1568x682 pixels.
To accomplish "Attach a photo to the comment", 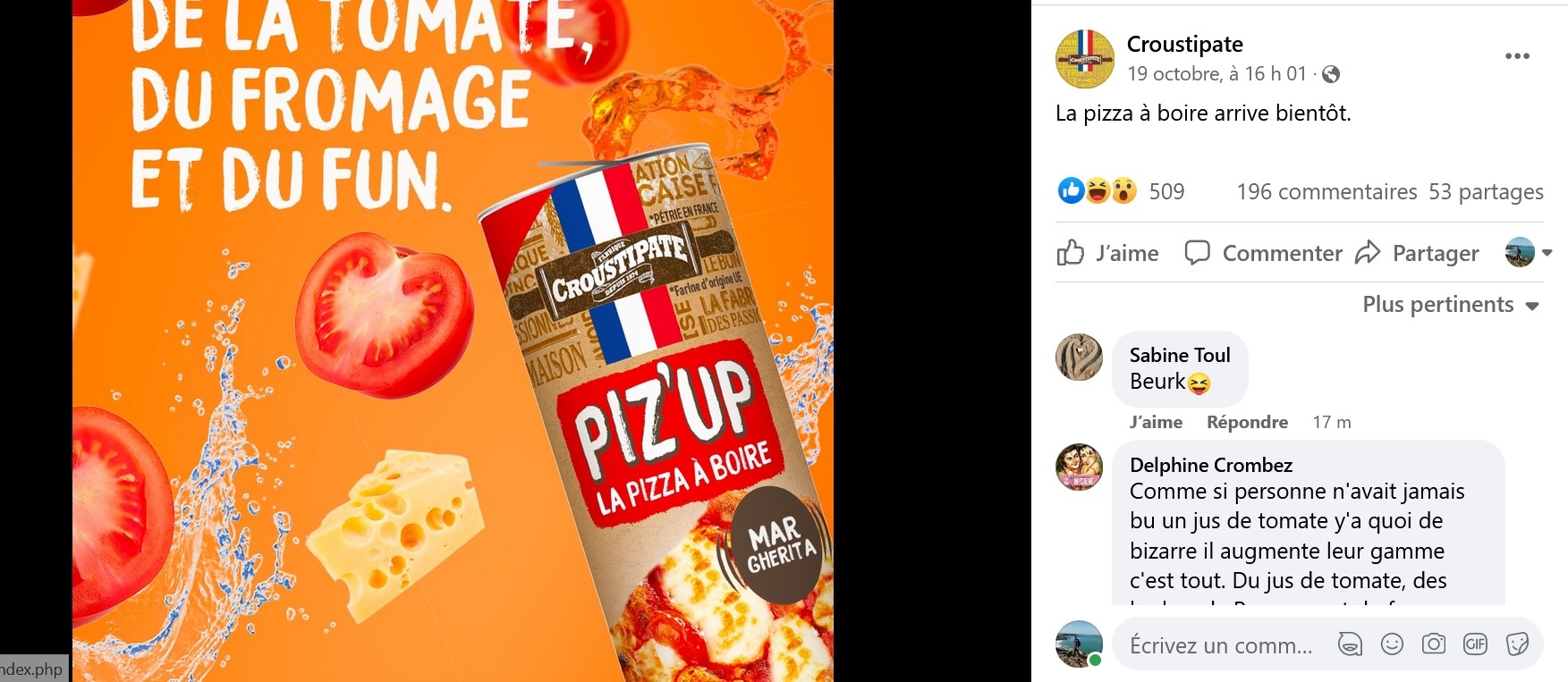I will coord(1434,644).
